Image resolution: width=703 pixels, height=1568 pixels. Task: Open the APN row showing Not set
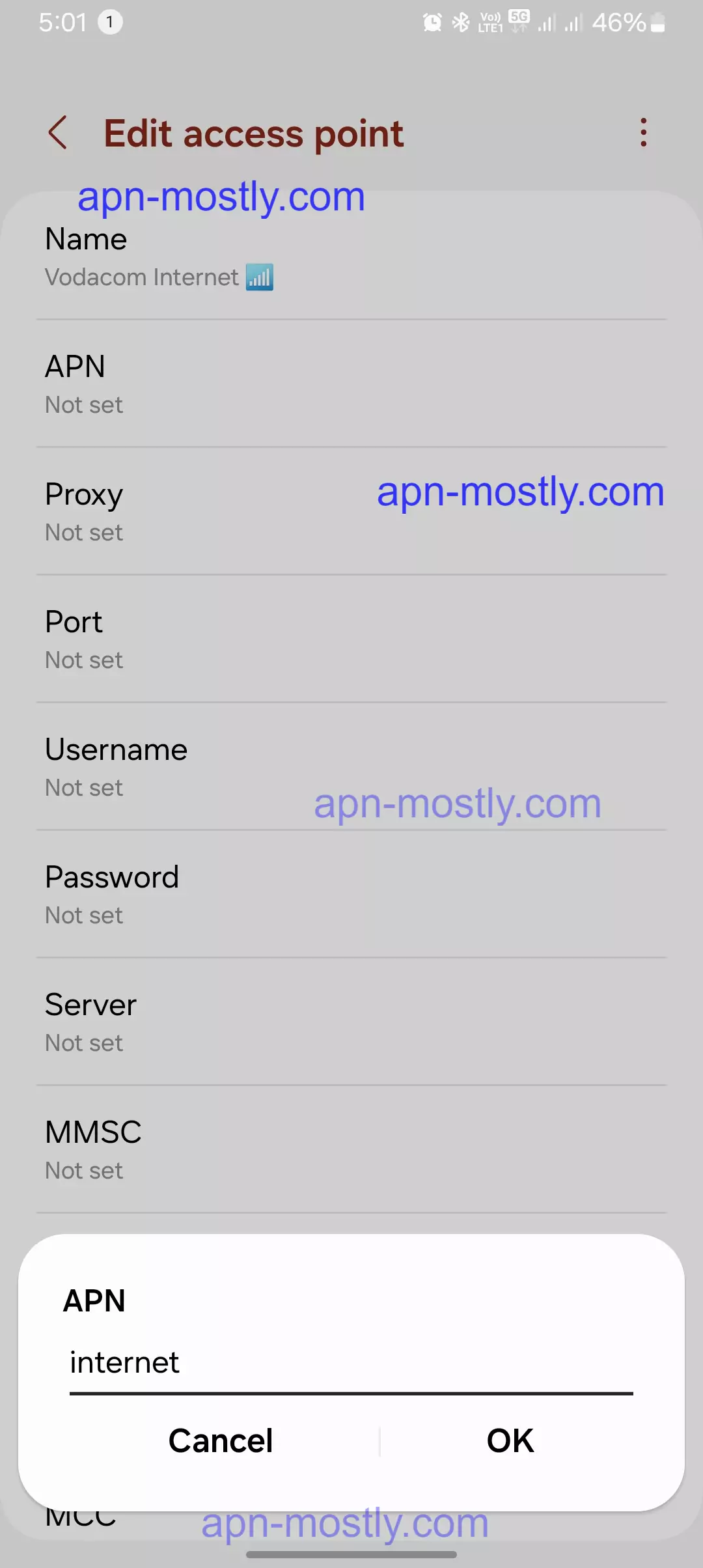pyautogui.click(x=351, y=384)
